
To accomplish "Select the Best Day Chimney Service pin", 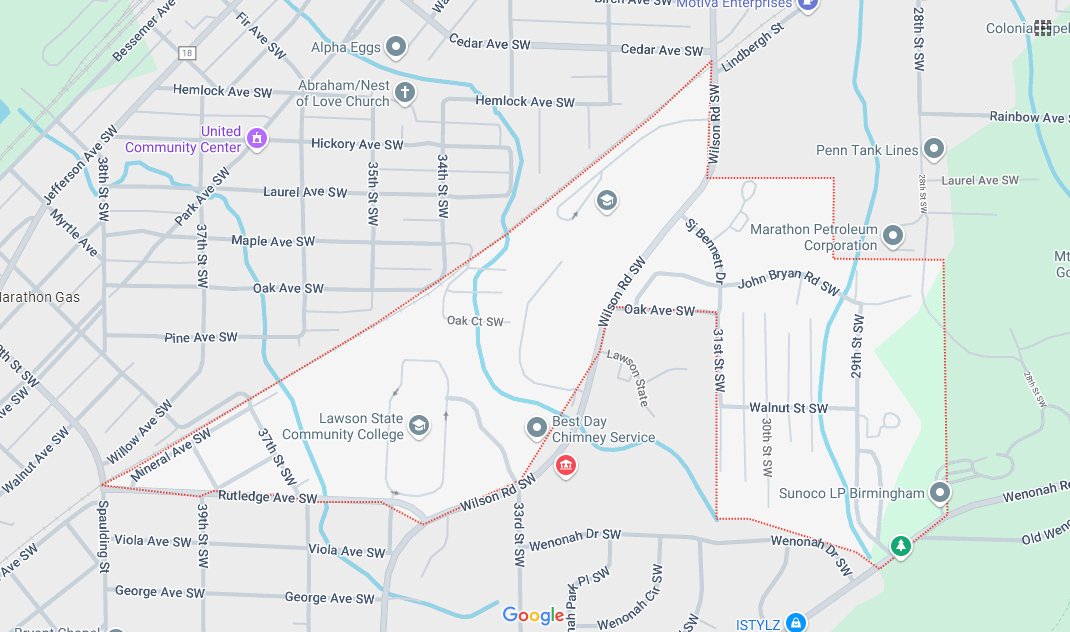I will [537, 428].
